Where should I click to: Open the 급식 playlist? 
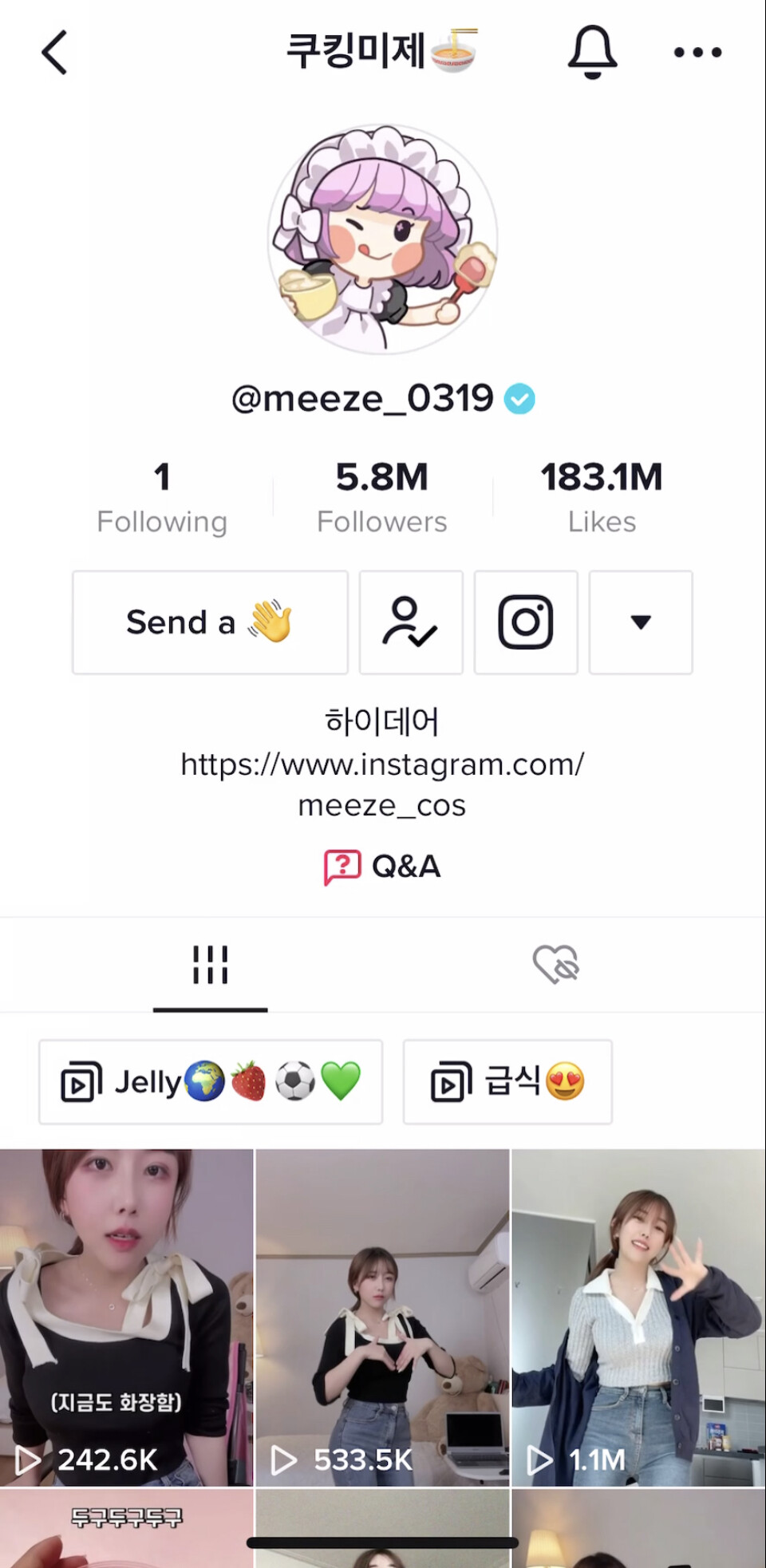click(x=507, y=1082)
